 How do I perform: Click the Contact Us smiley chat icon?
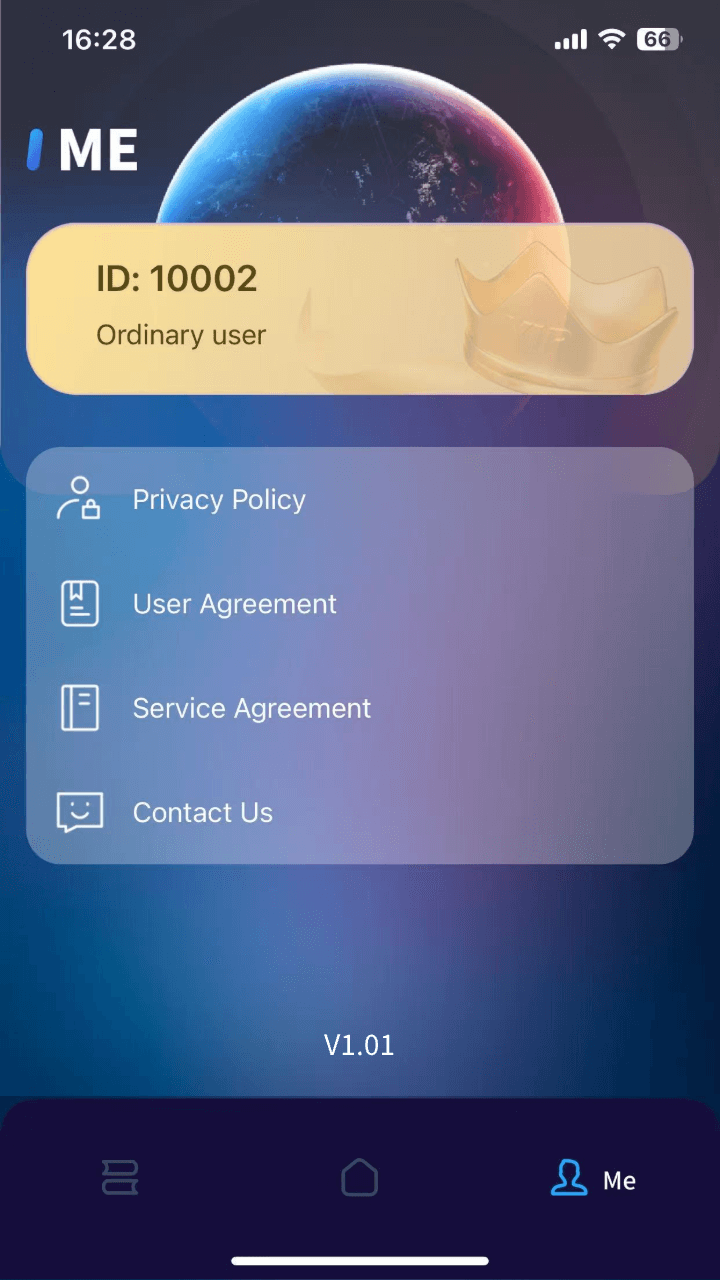click(79, 812)
